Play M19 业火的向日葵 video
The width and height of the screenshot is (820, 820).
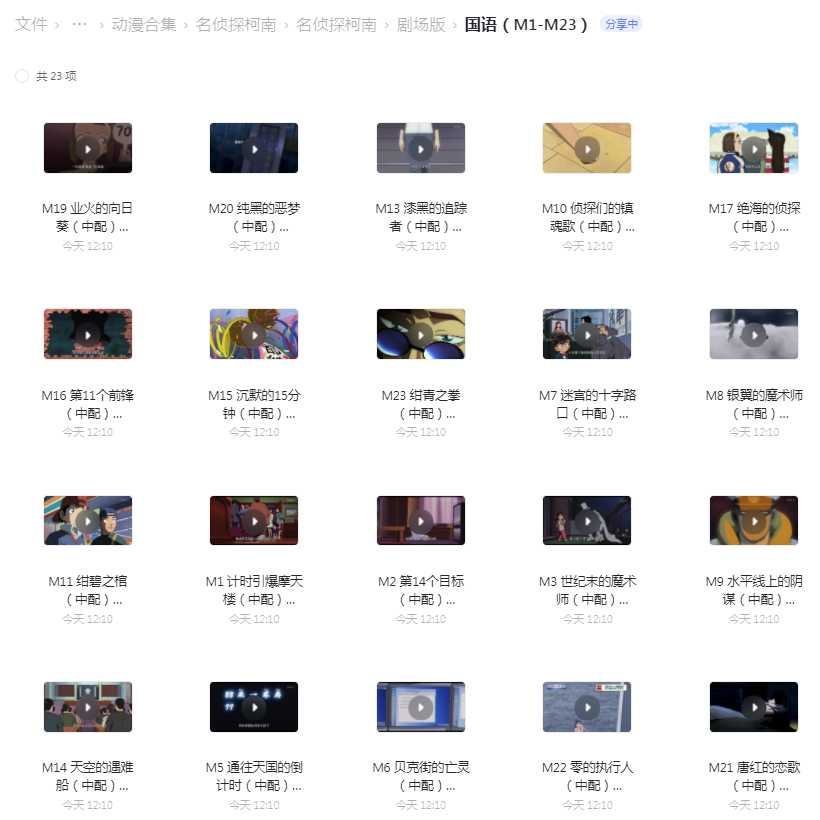point(88,148)
